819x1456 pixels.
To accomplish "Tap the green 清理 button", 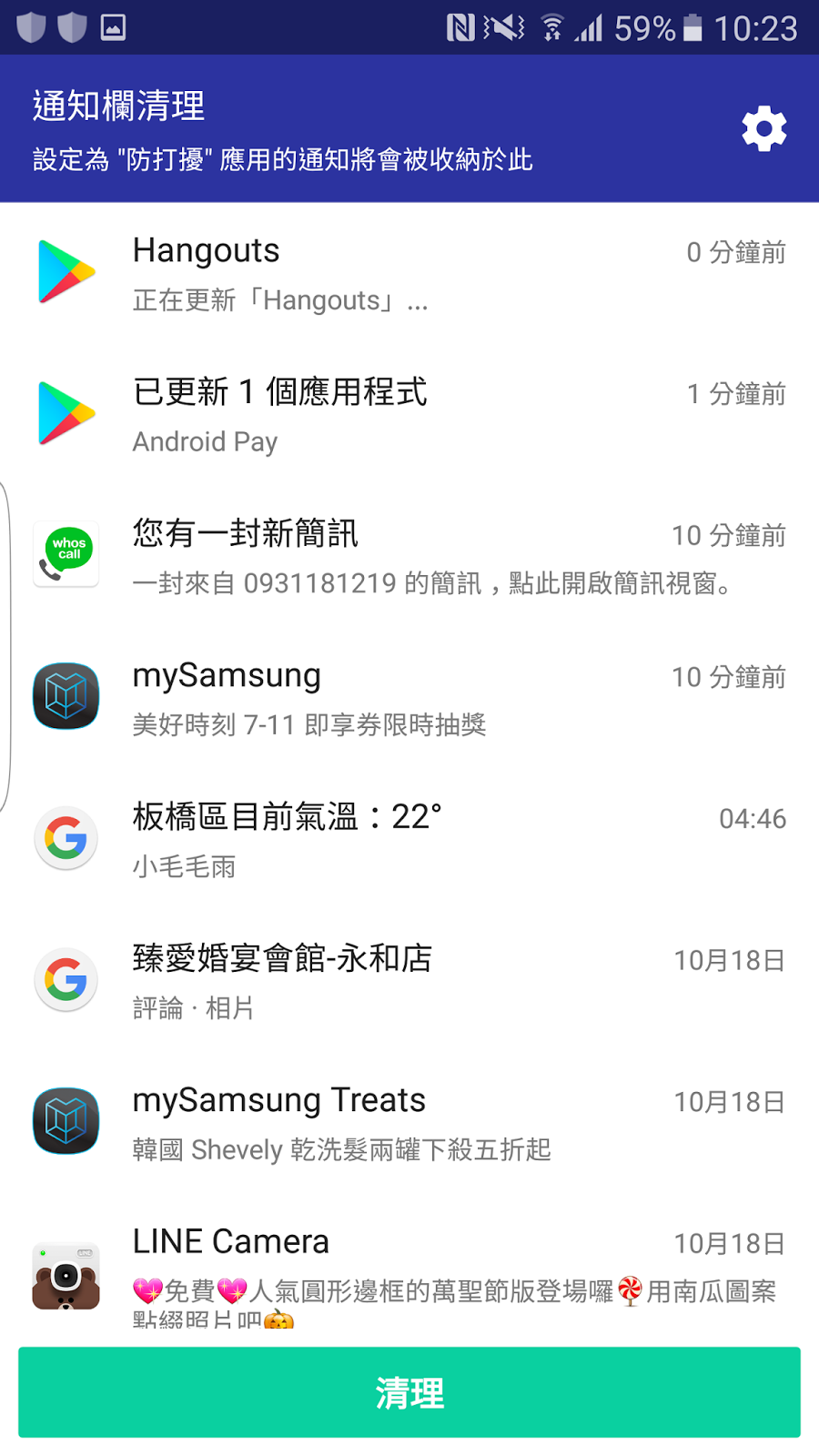I will 409,1392.
